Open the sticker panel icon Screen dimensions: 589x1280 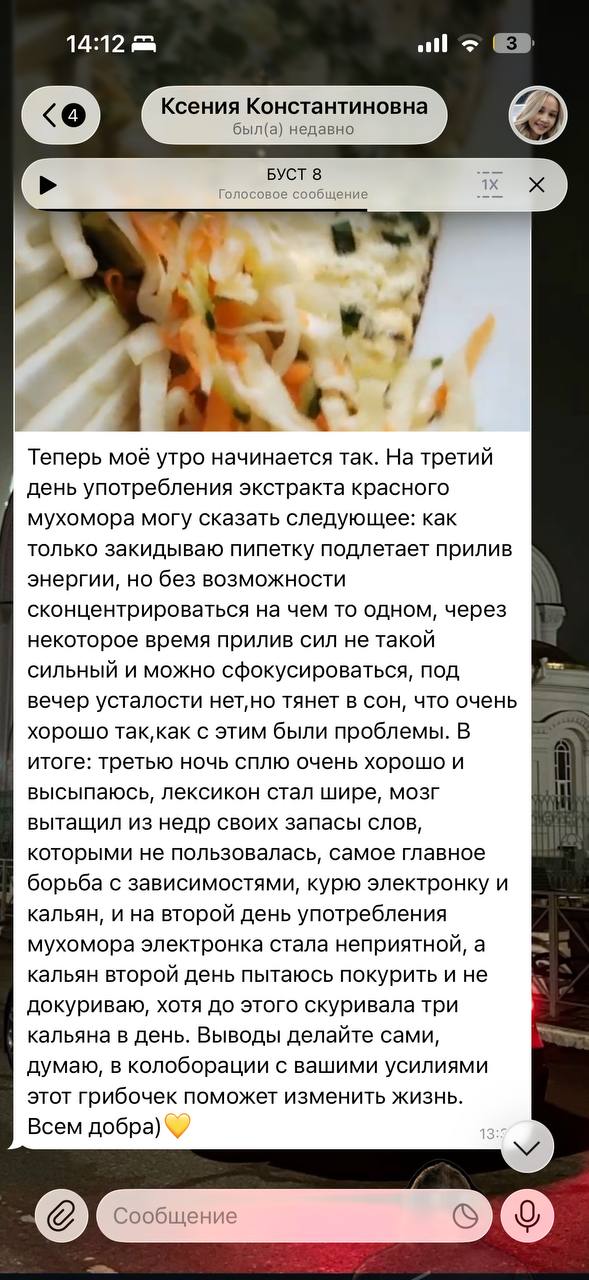point(465,1216)
